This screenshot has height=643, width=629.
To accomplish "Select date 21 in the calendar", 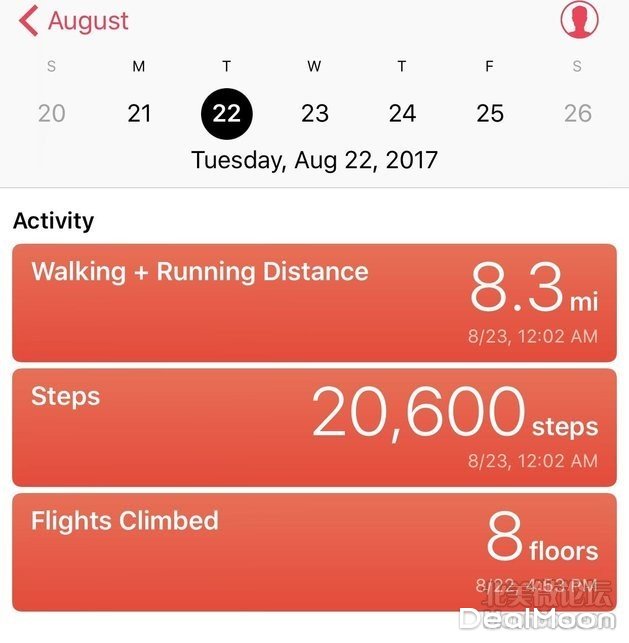I will [139, 113].
